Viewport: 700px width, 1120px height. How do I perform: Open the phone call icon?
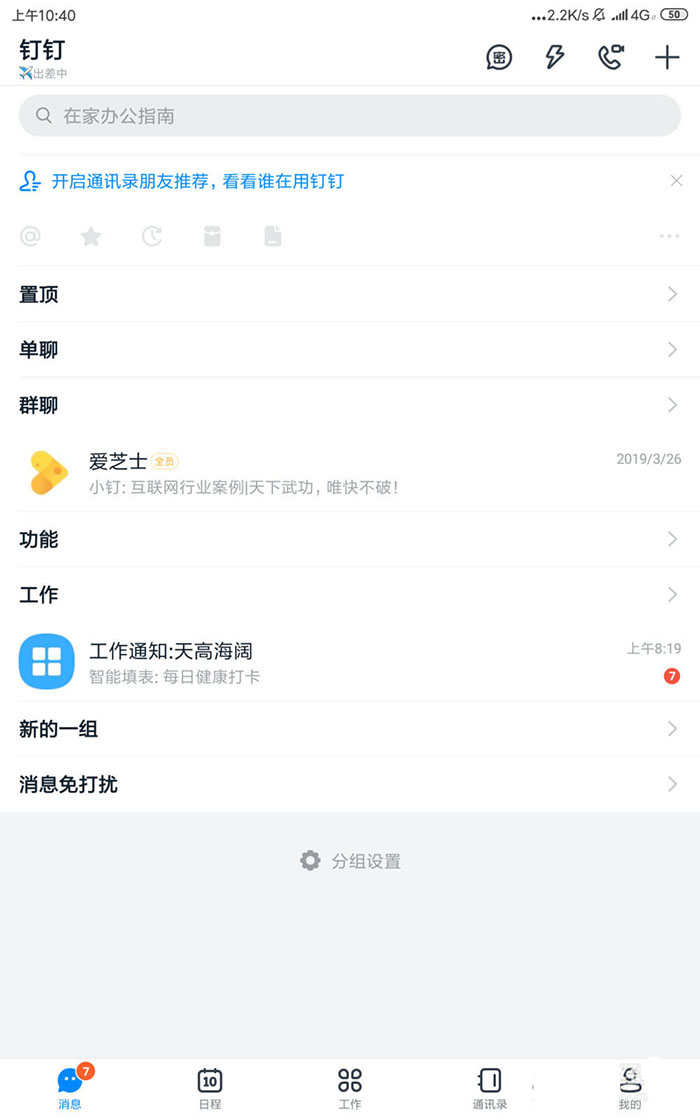point(610,57)
